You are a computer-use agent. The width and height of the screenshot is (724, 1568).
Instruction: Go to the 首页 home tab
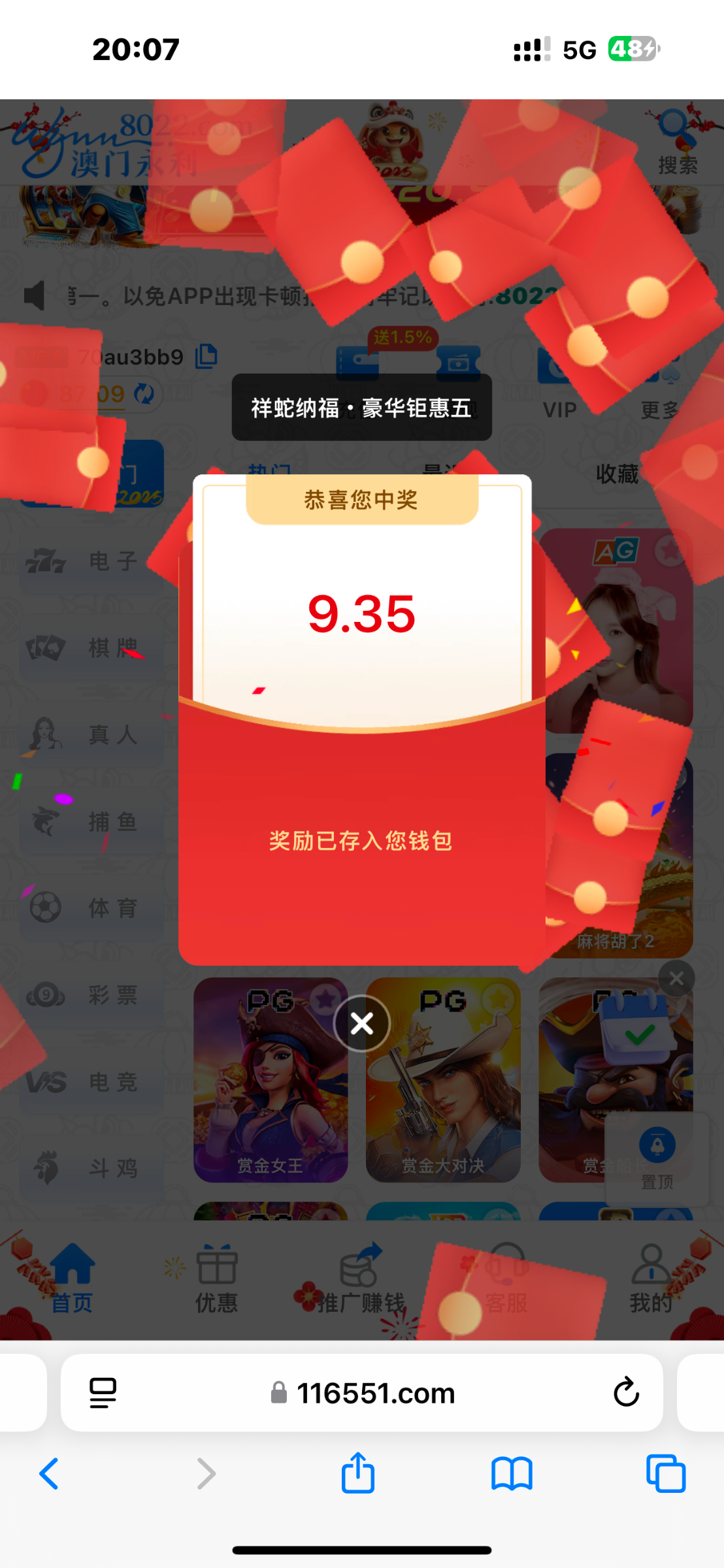(73, 1281)
